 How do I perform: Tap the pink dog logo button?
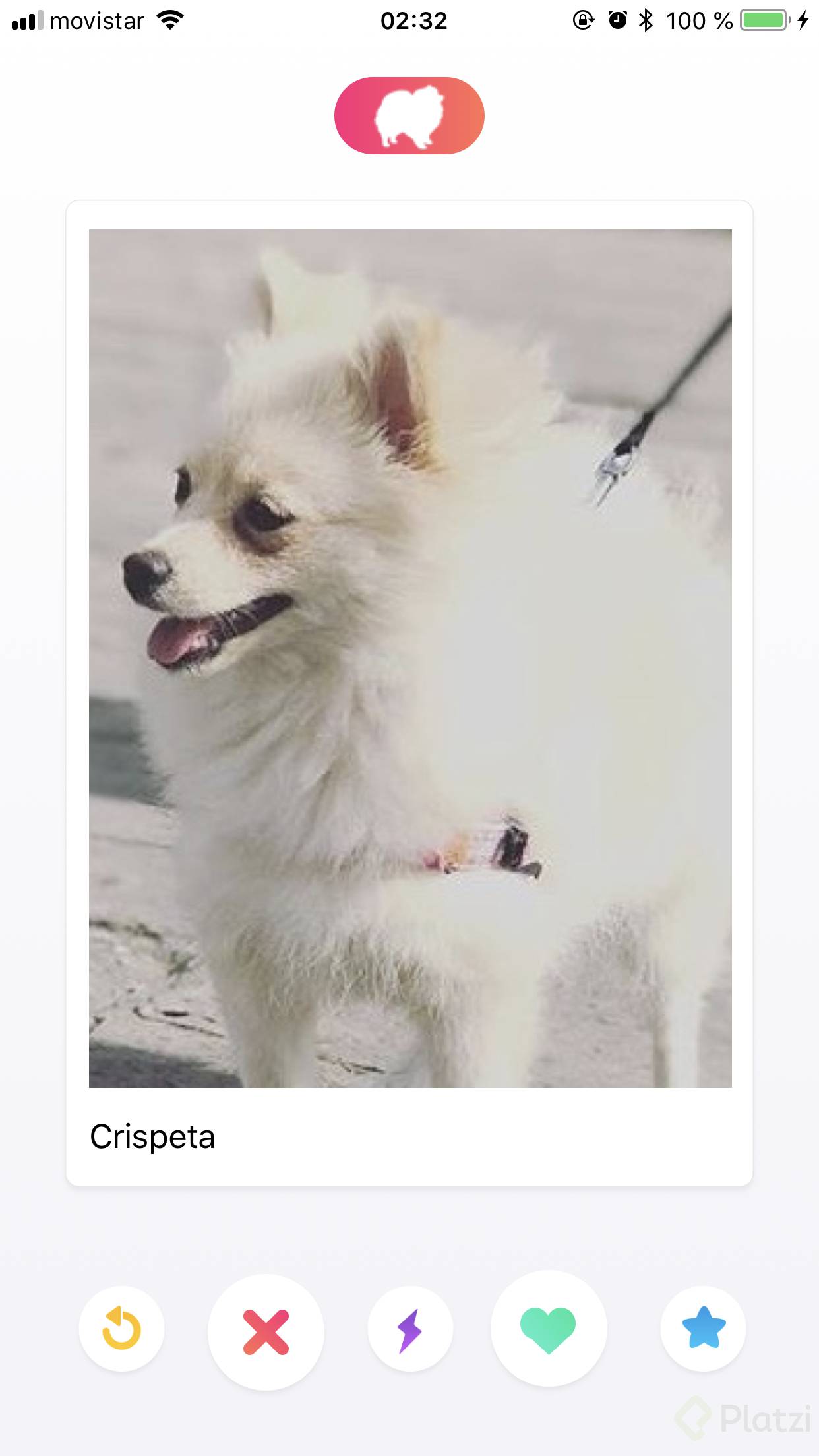pos(409,116)
